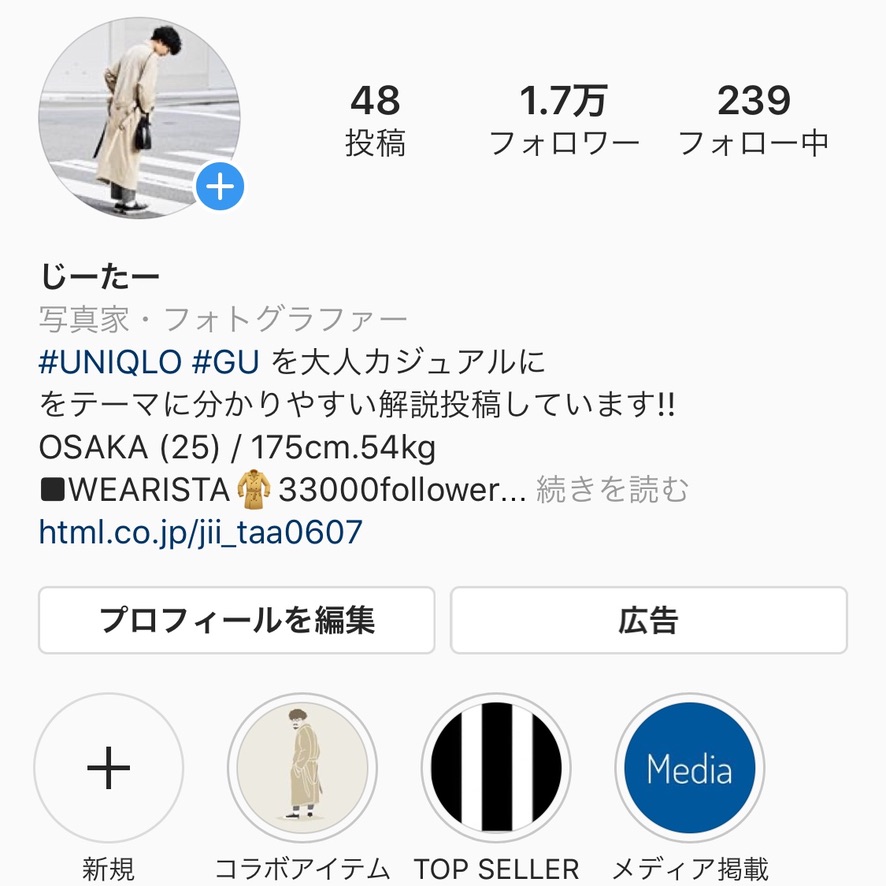
Task: View the TOP SELLER highlight
Action: (496, 768)
